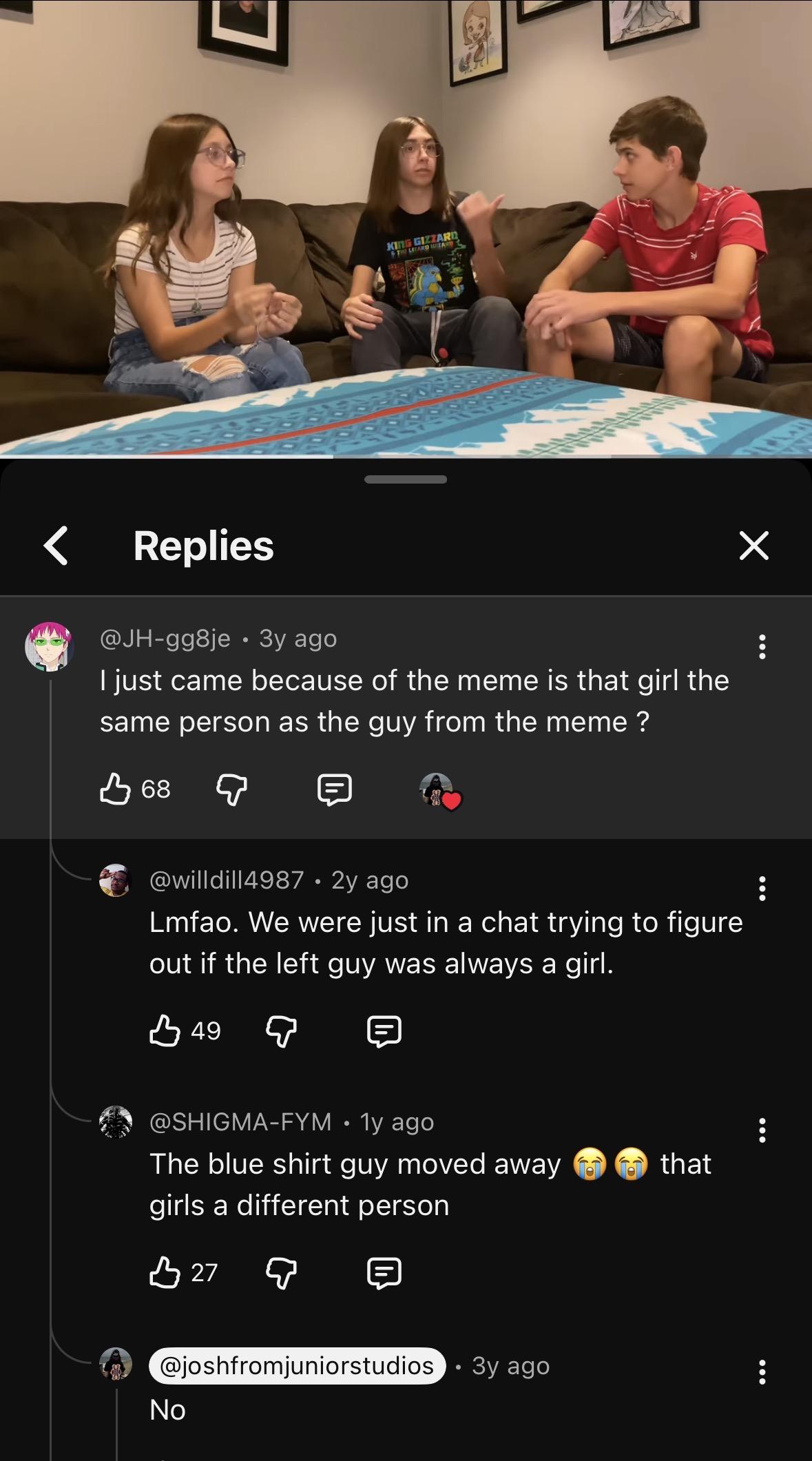
Task: Like the comment by @JH-gg8je
Action: pyautogui.click(x=115, y=789)
